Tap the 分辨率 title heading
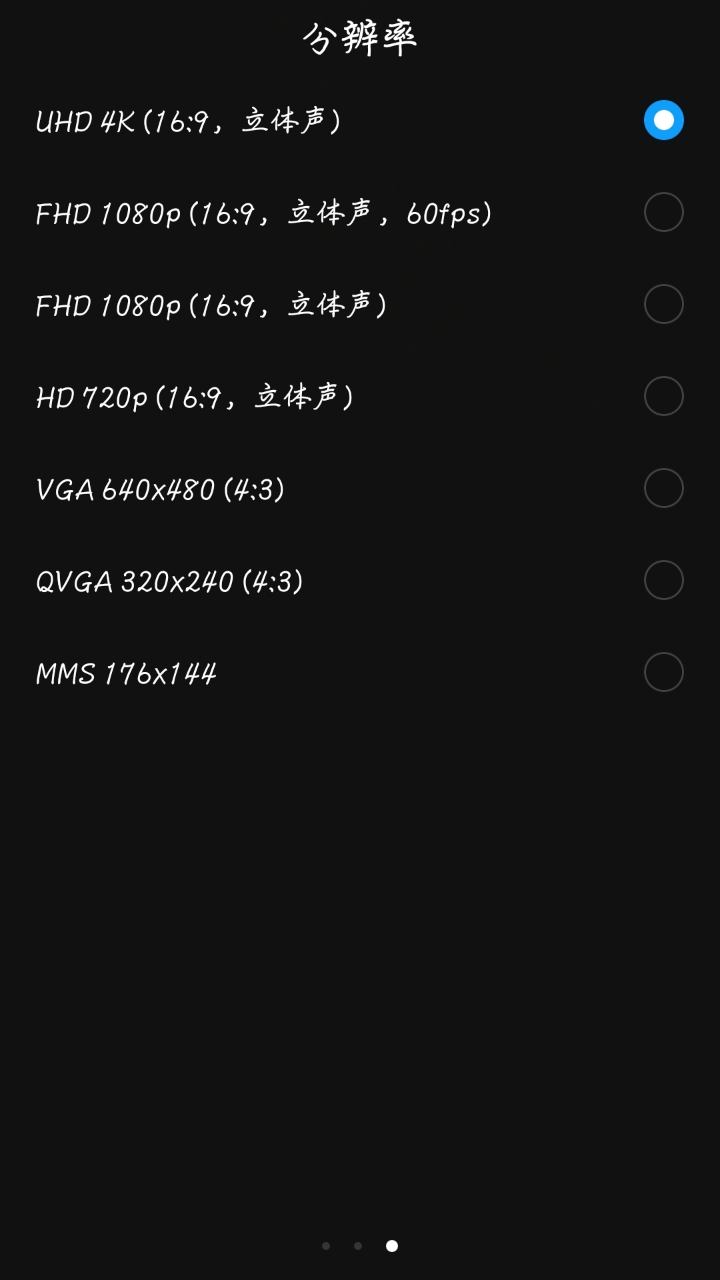 click(360, 38)
